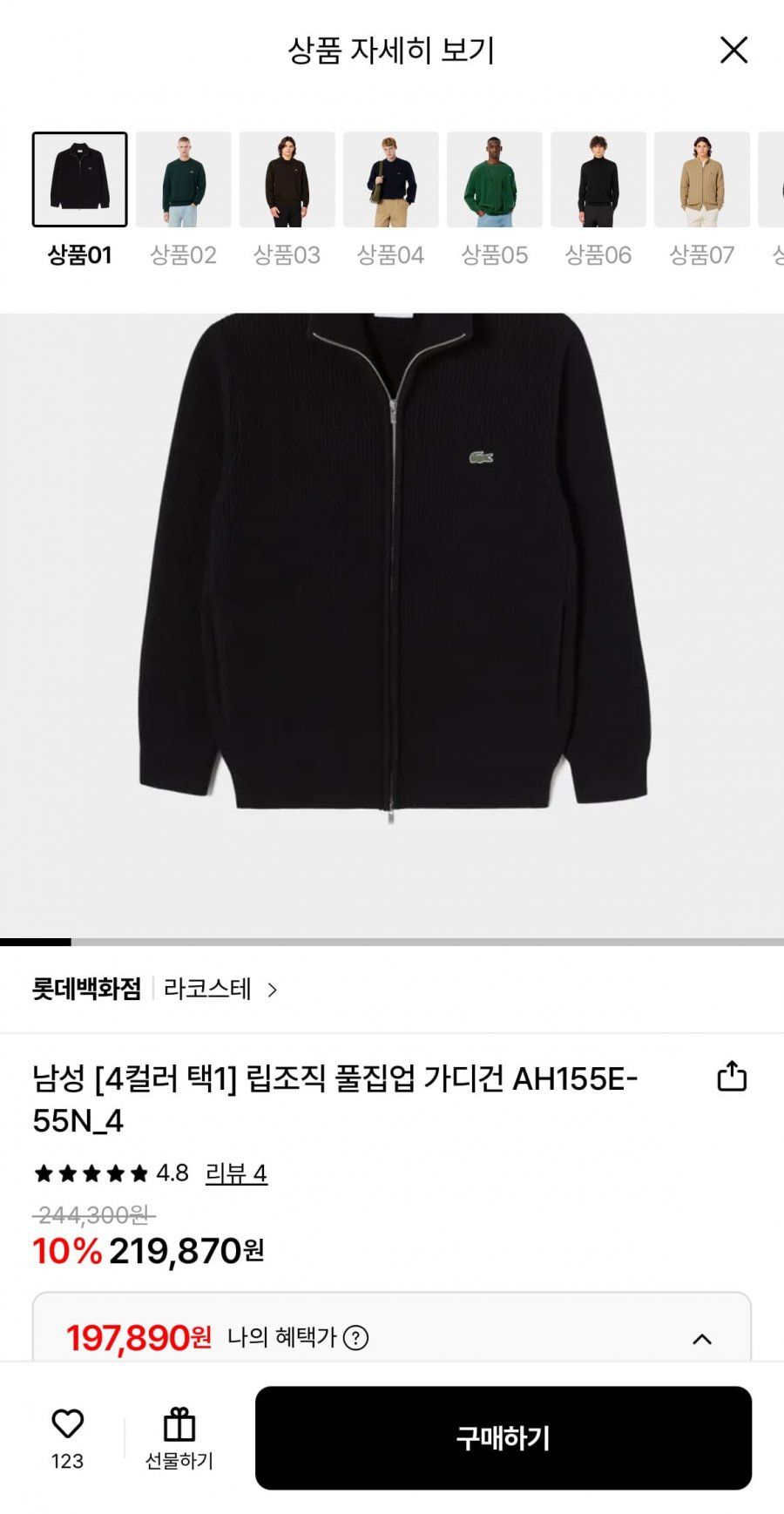Tap the 구매하기 button
The image size is (784, 1514).
coord(504,1437)
